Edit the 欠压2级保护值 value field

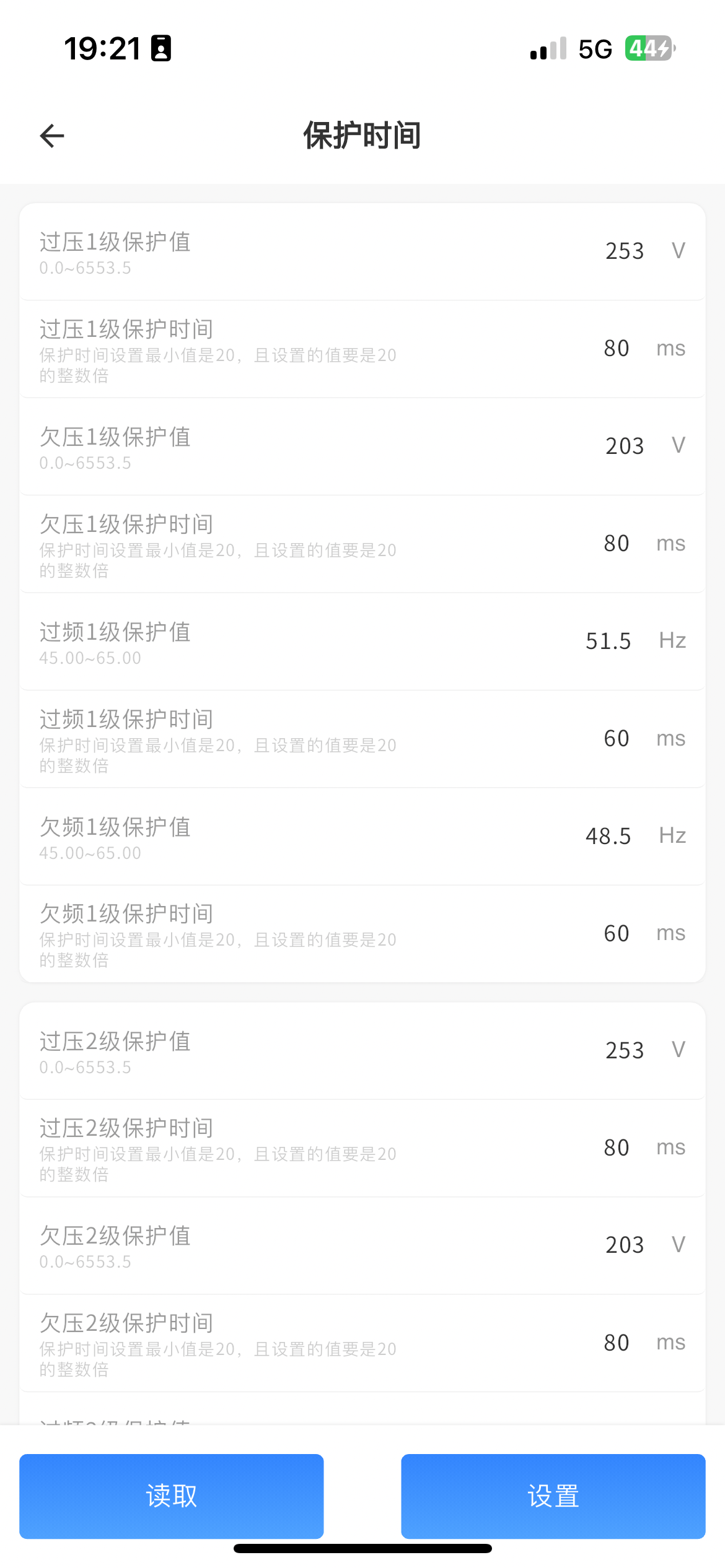pyautogui.click(x=624, y=1245)
